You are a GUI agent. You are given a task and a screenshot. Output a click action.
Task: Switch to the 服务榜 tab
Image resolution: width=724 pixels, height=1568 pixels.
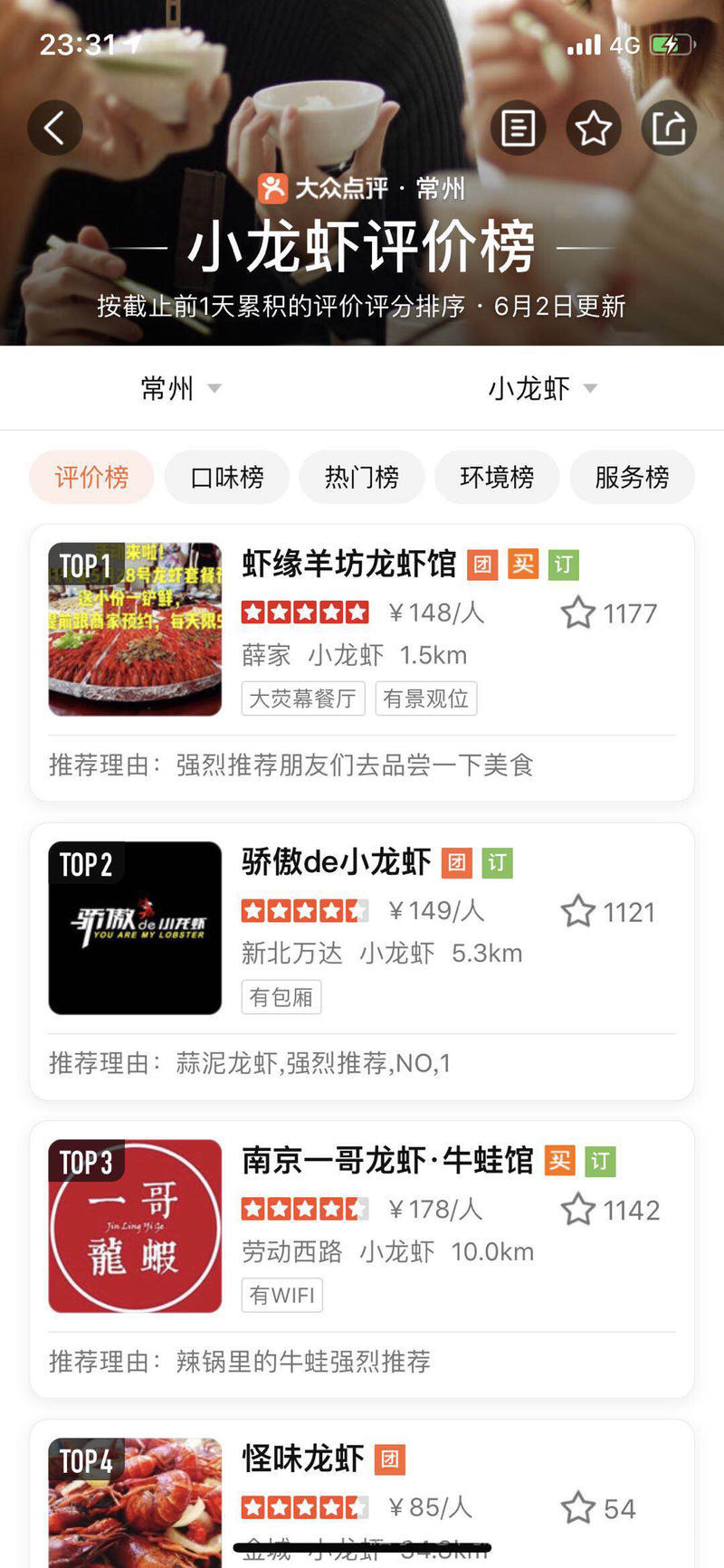(632, 477)
